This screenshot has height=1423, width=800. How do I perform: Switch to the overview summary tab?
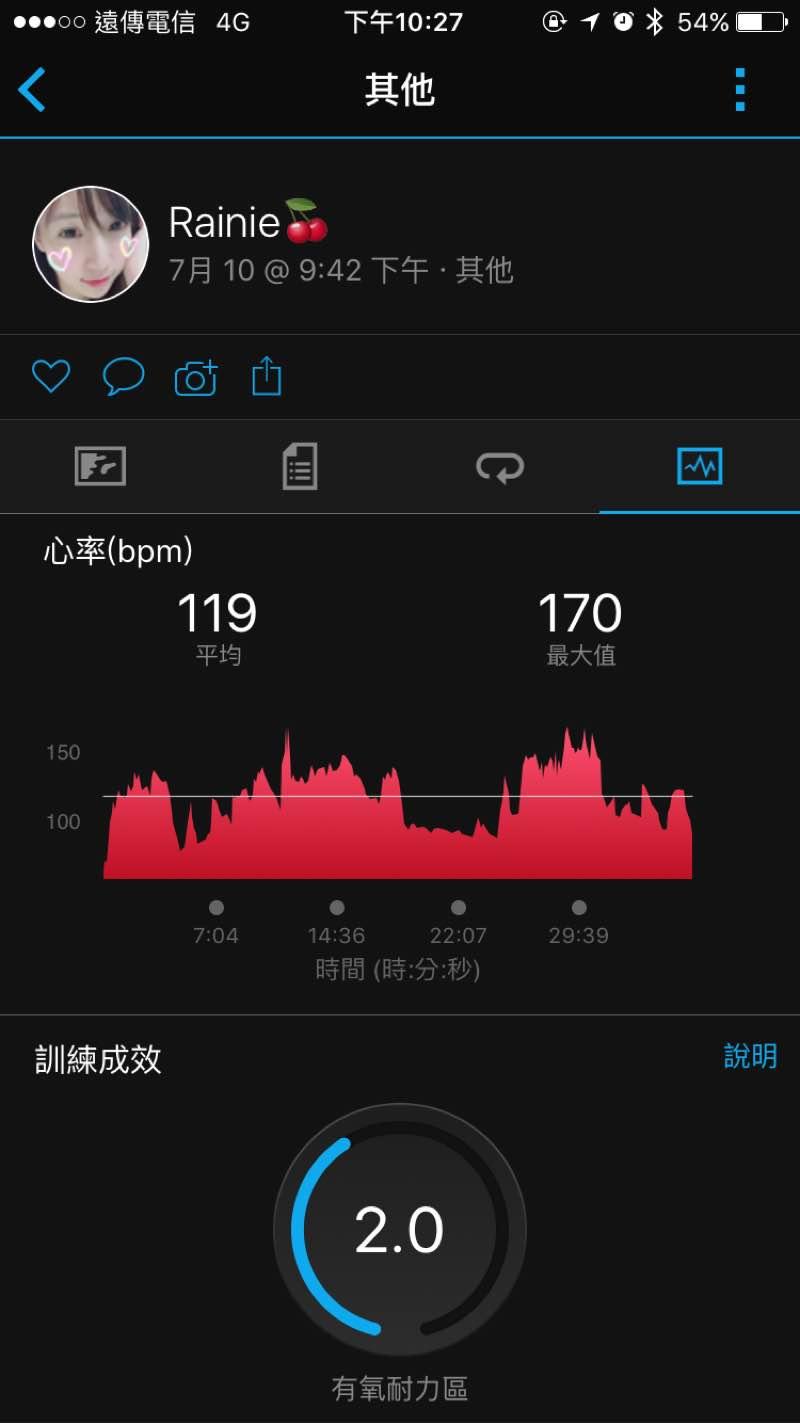[x=100, y=466]
